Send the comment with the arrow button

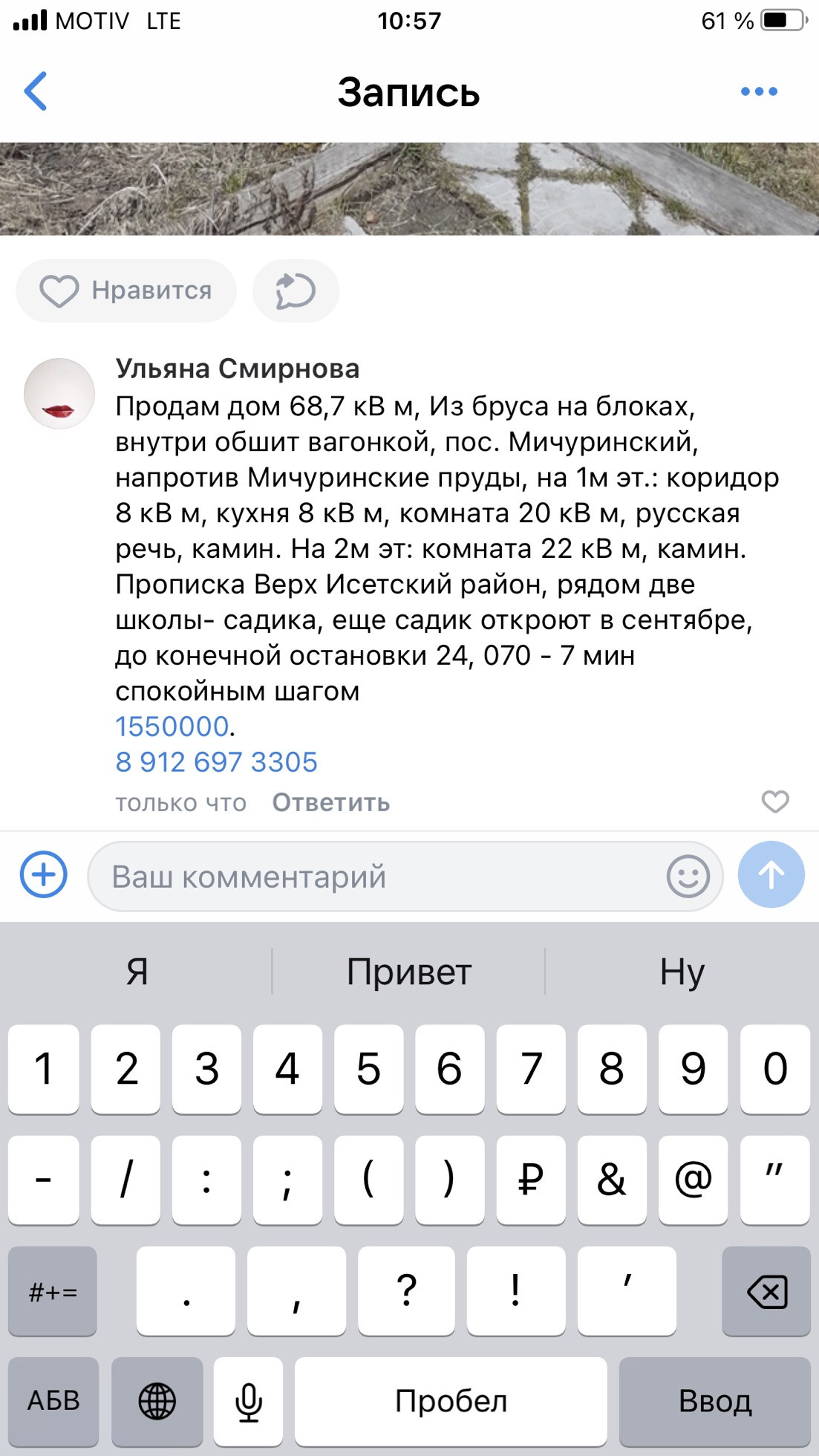(x=771, y=874)
